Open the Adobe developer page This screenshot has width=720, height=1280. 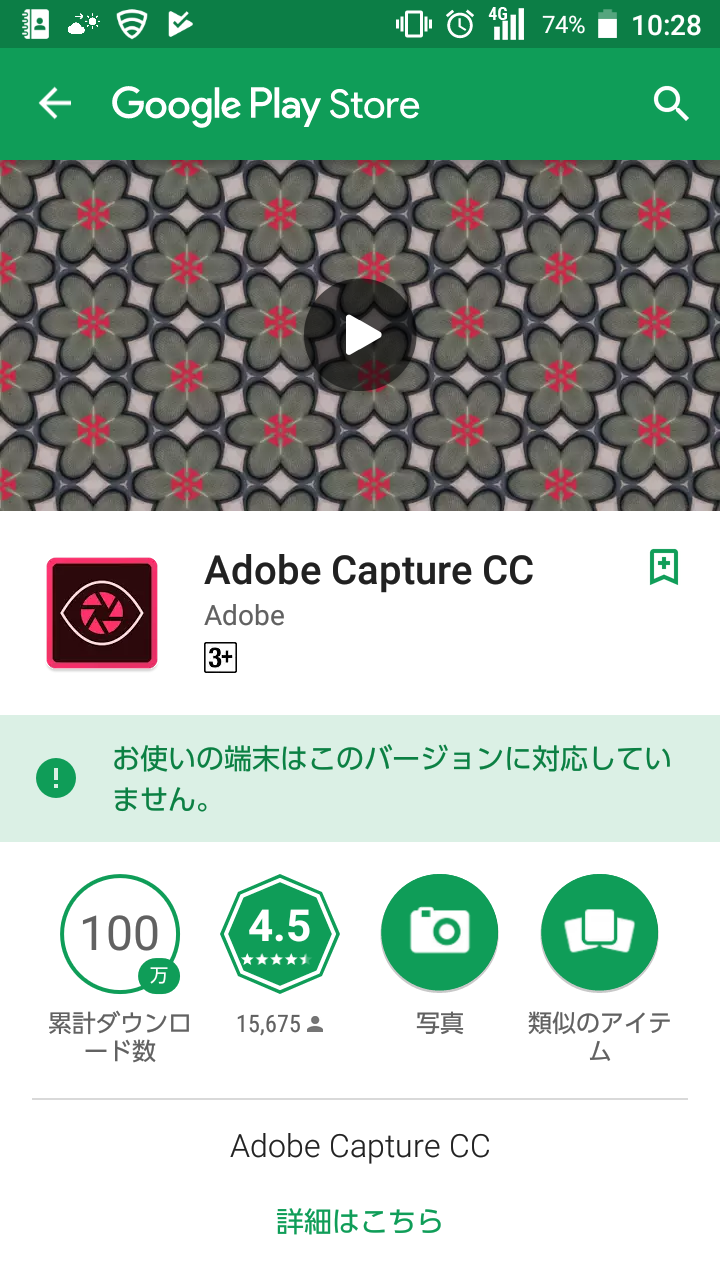point(245,615)
